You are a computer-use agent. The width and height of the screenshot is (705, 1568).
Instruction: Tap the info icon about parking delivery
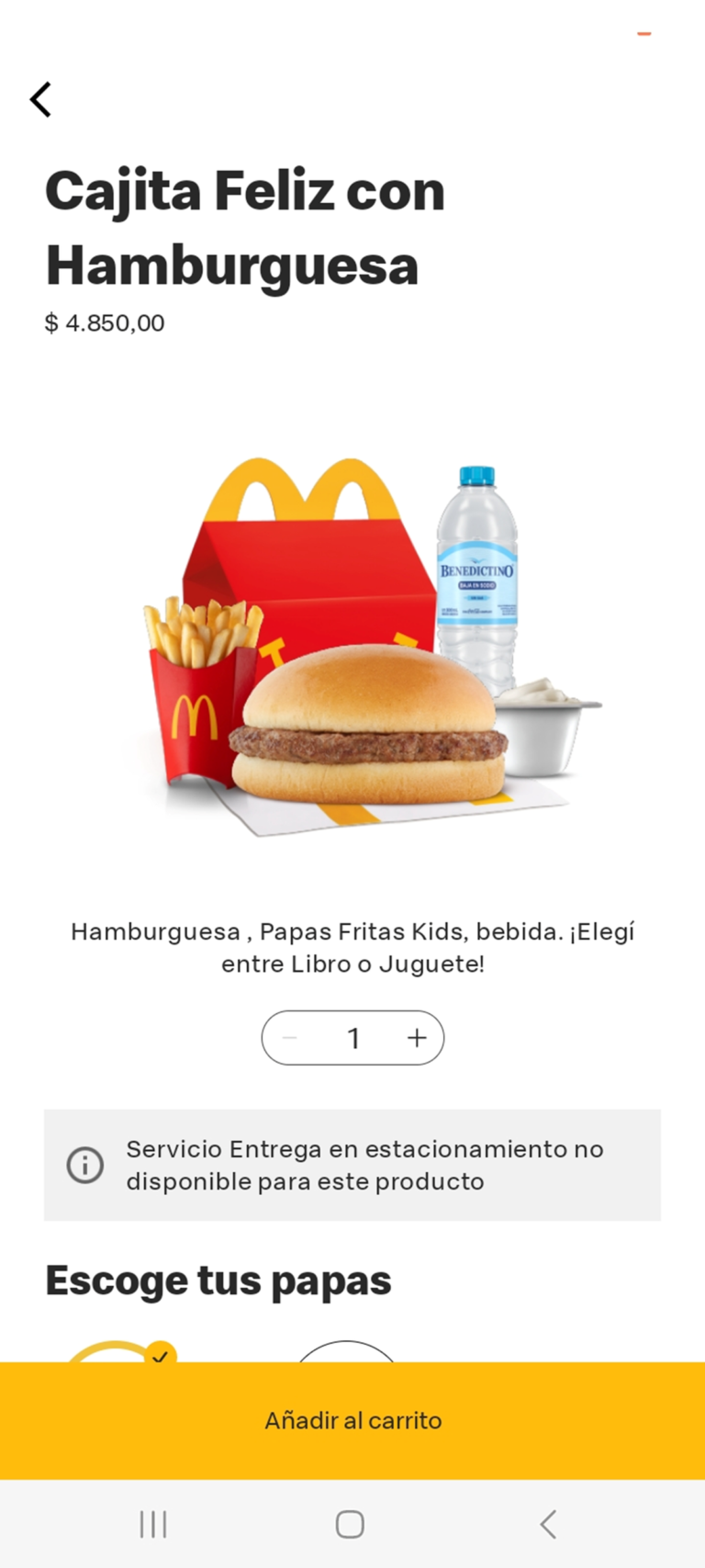point(84,1165)
